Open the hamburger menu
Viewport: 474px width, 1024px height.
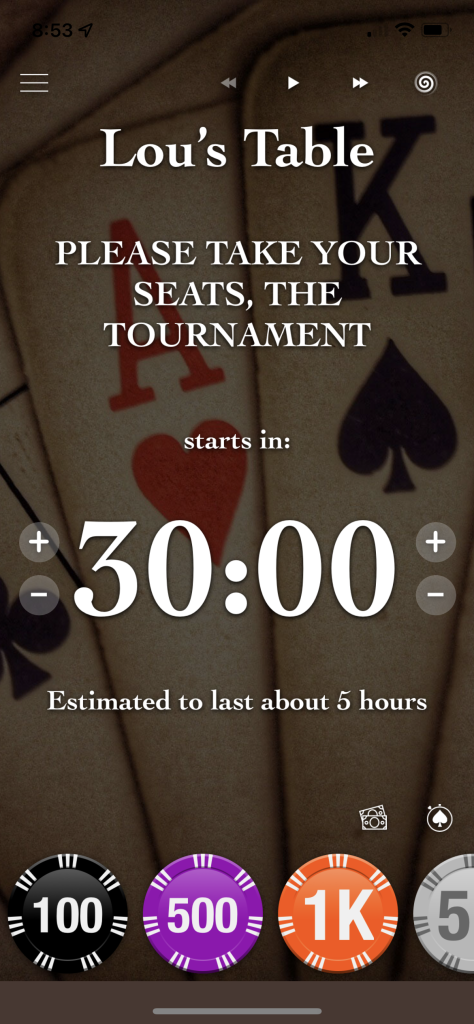click(x=34, y=83)
